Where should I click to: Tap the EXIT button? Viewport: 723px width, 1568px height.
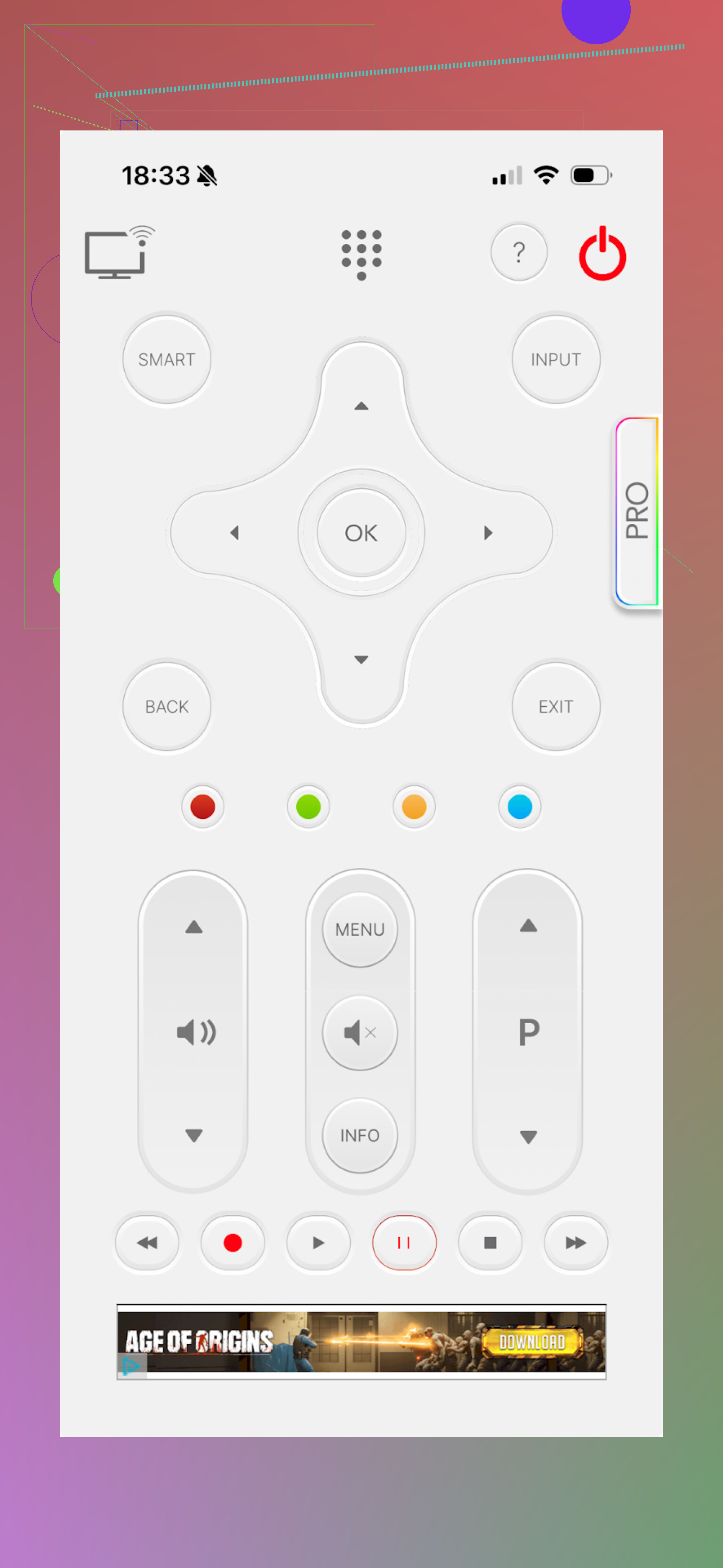(555, 706)
